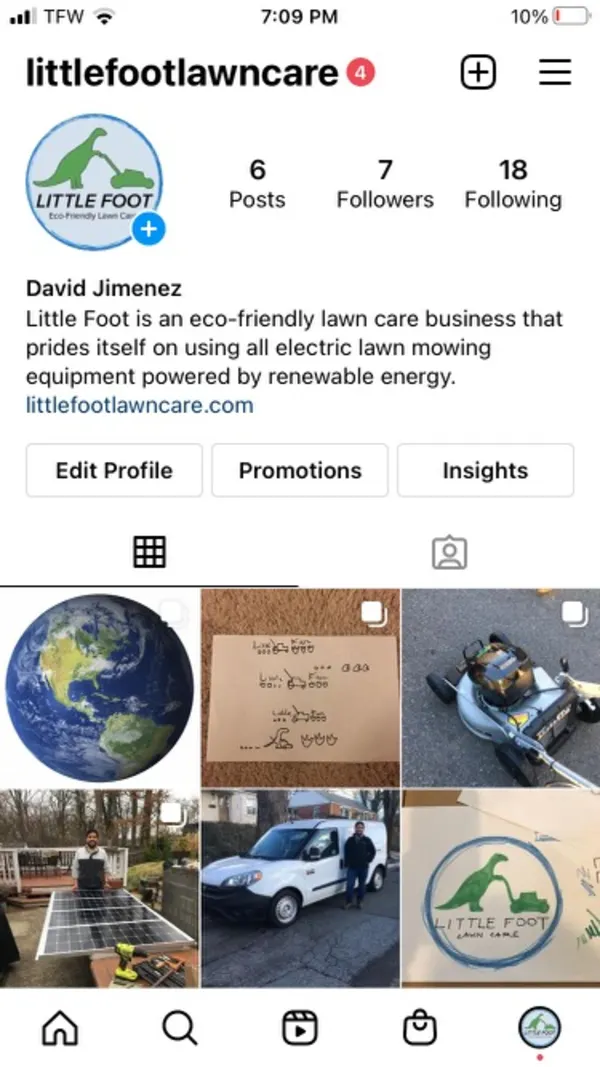Open the Search tab

(180, 1026)
